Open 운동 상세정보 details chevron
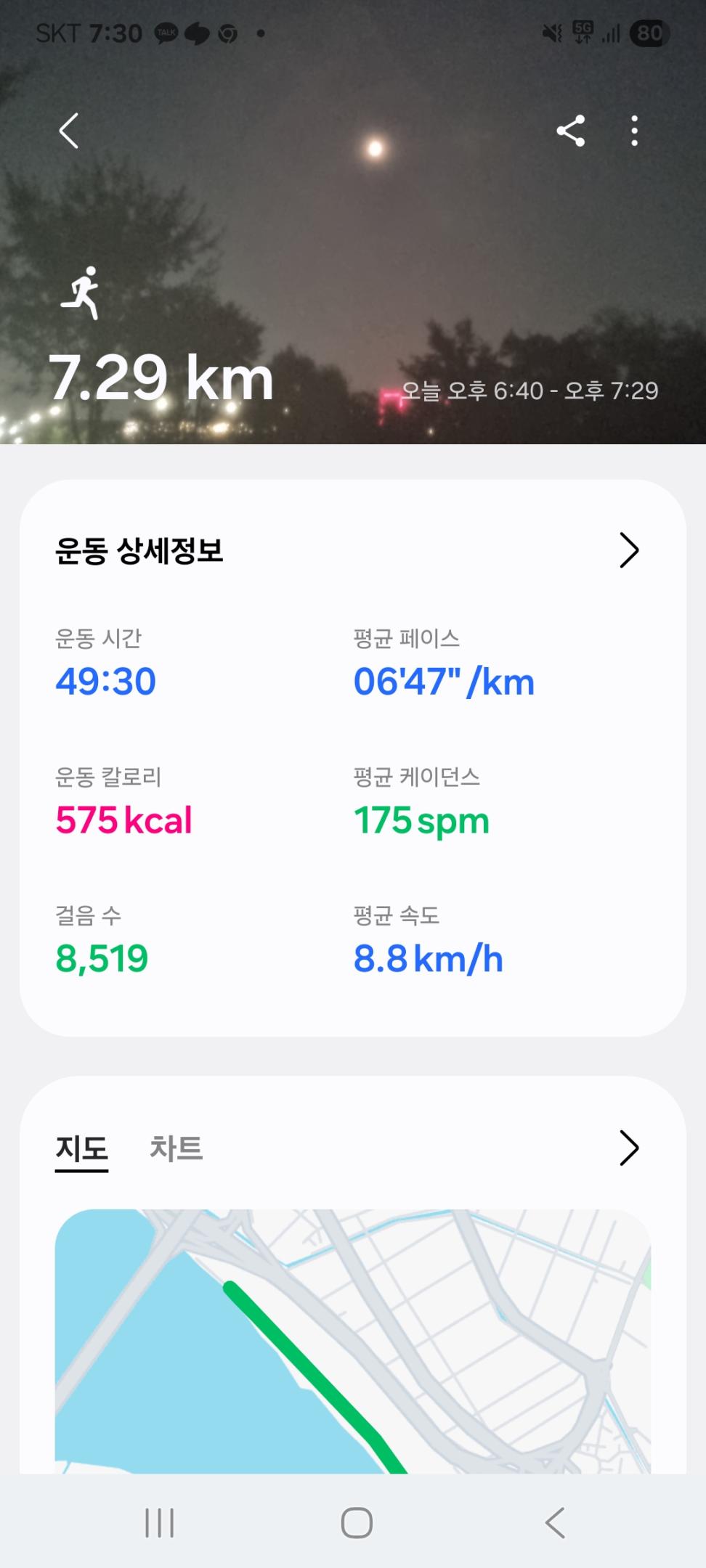This screenshot has width=706, height=1568. click(x=628, y=550)
